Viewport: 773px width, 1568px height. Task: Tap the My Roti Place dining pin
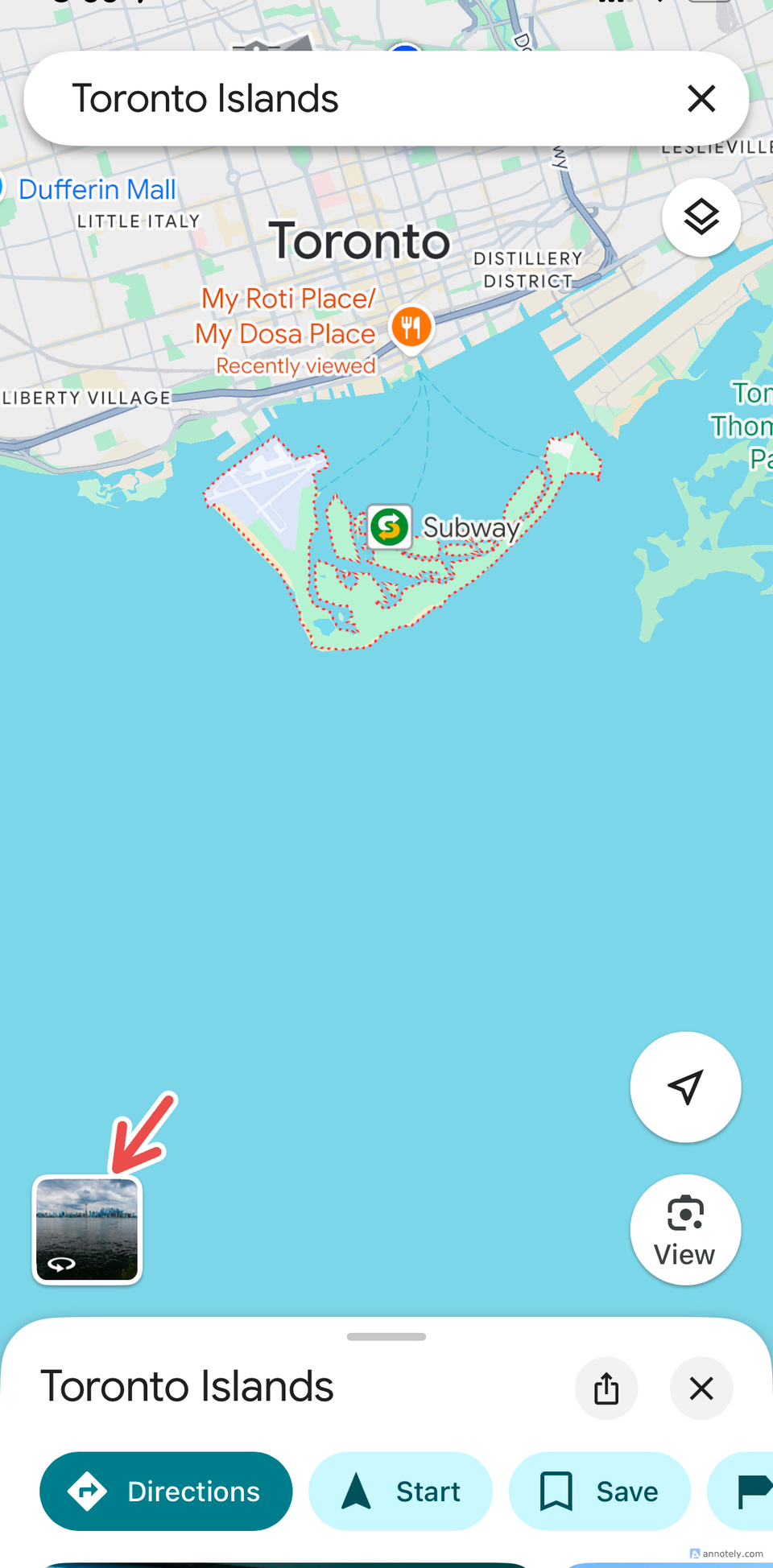(411, 328)
